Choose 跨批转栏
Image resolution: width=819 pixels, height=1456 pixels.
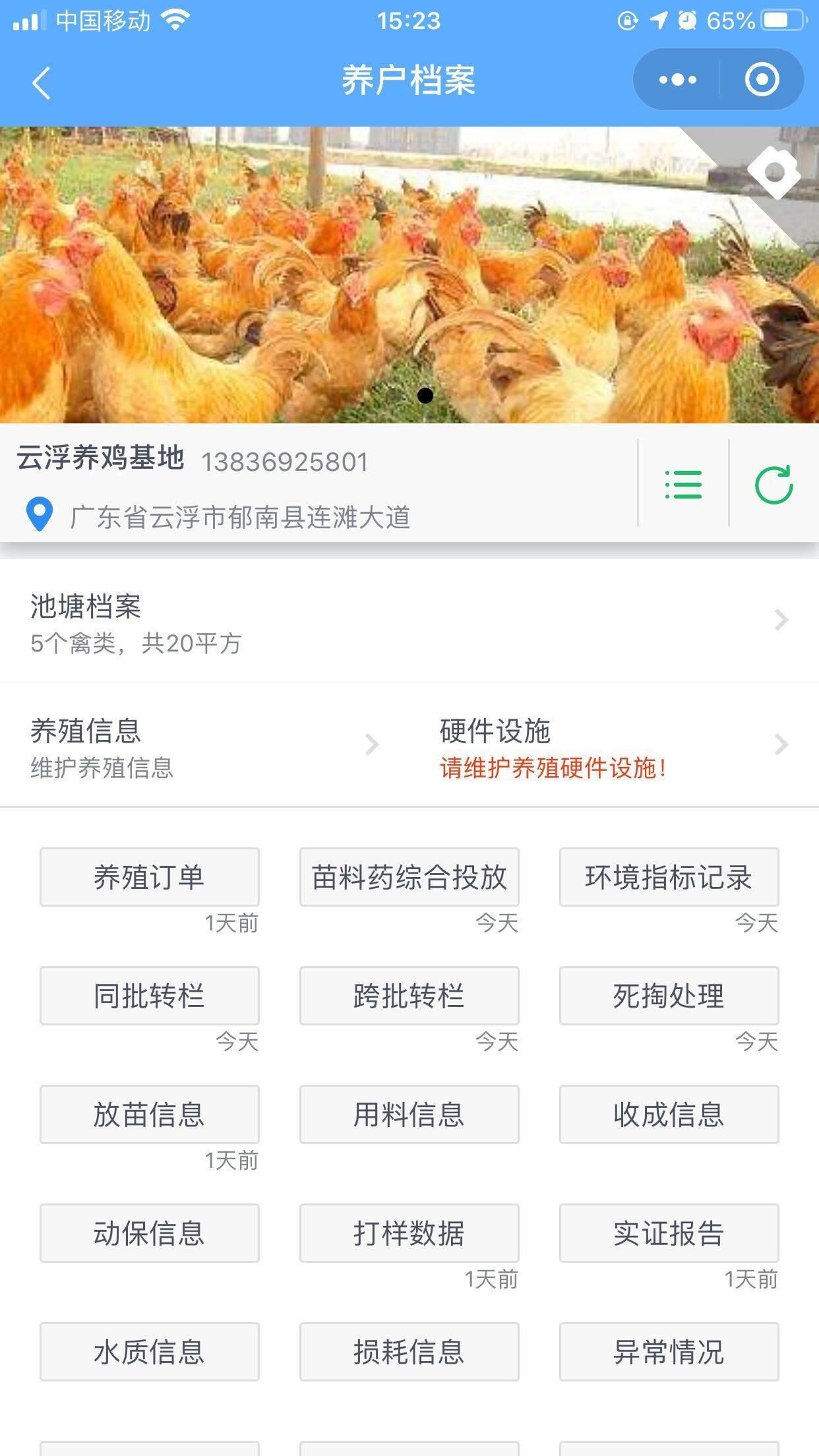[x=409, y=996]
